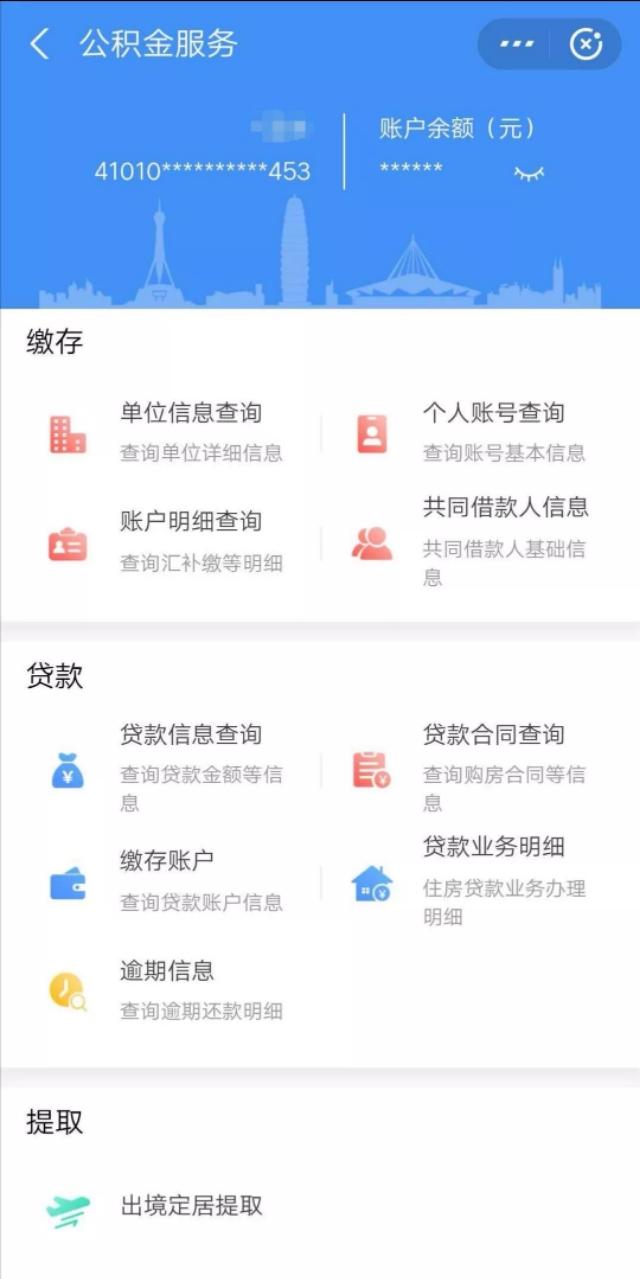
Task: Close the mini program
Action: [x=586, y=44]
